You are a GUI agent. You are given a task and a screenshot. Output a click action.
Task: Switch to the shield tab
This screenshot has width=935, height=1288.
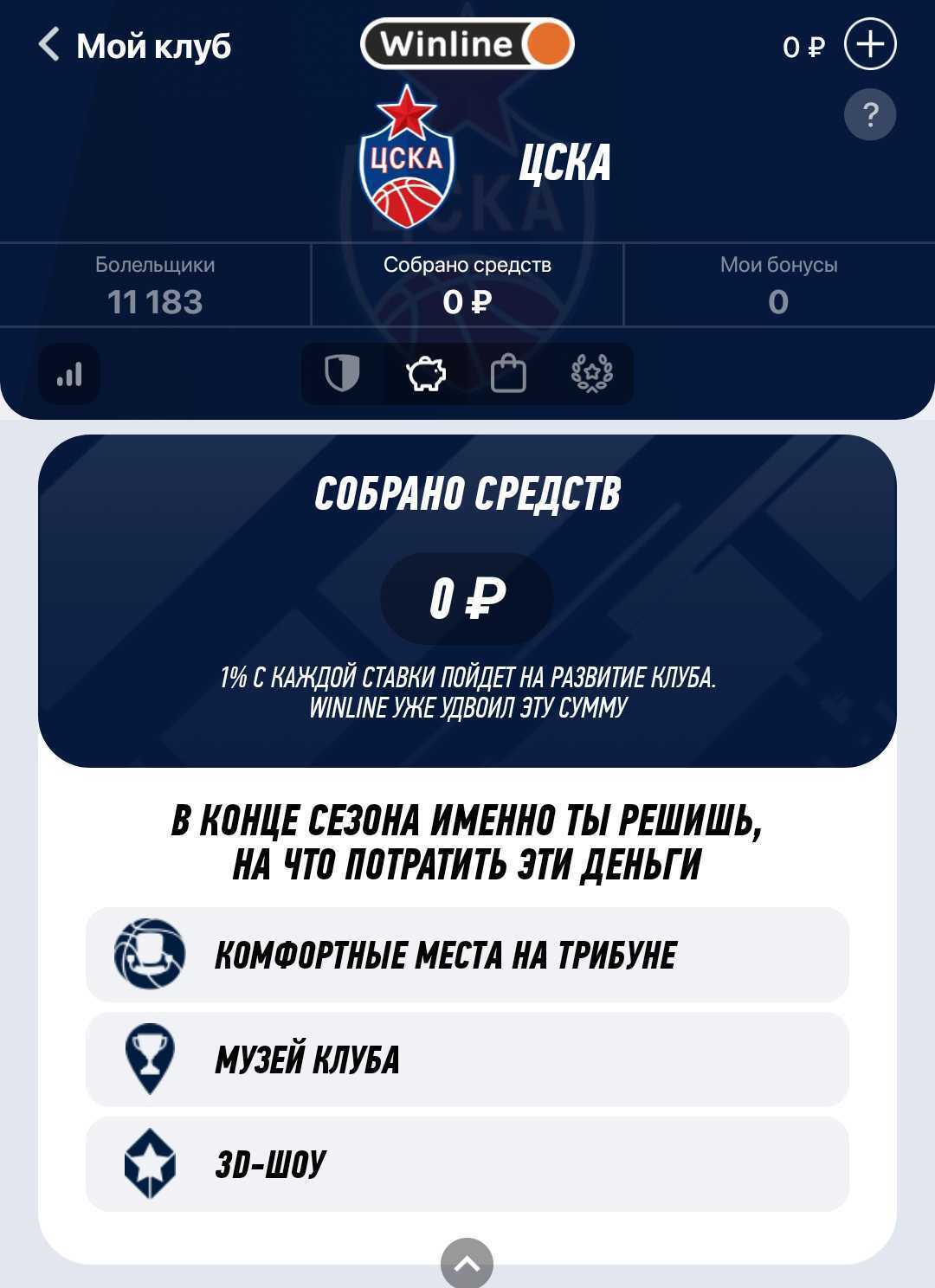[x=342, y=374]
